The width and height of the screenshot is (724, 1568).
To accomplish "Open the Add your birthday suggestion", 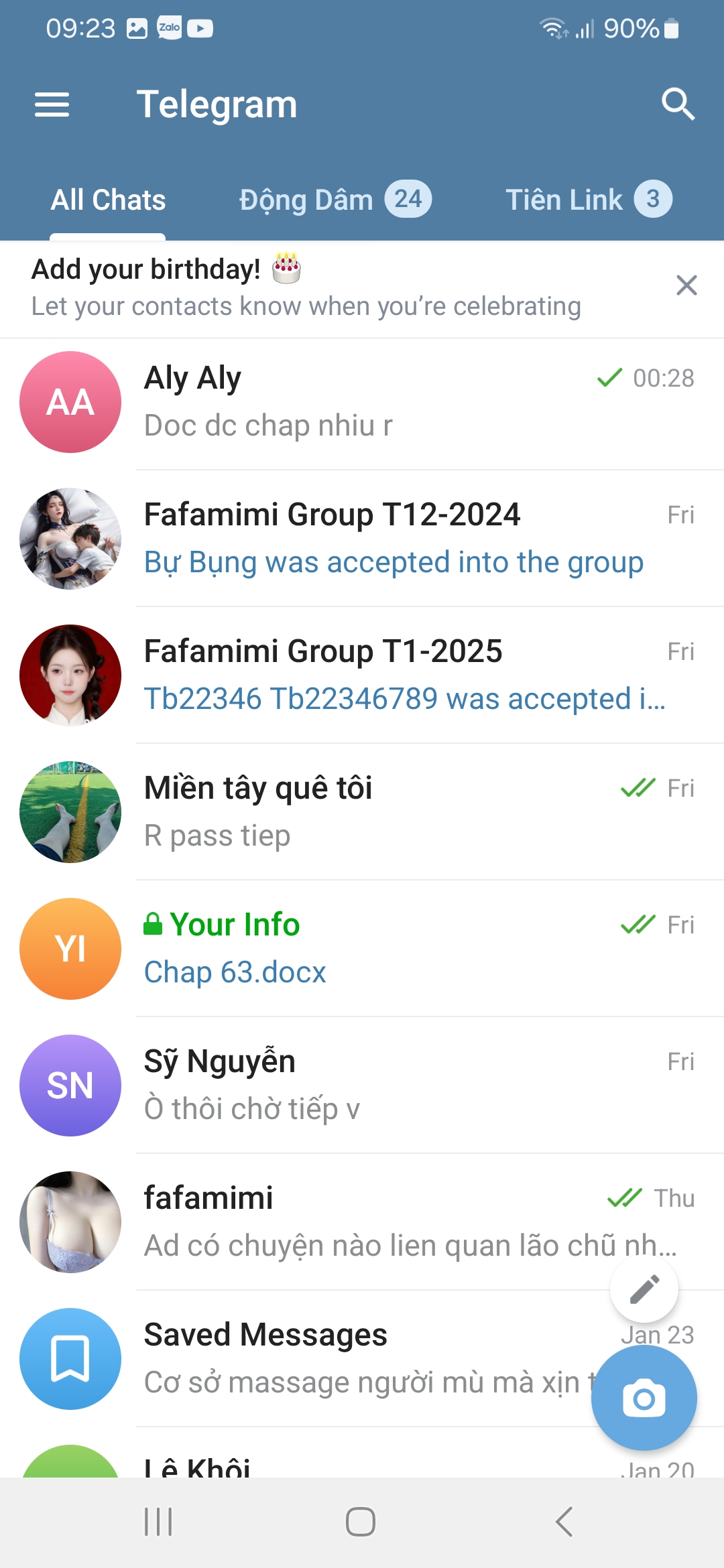I will 306,288.
